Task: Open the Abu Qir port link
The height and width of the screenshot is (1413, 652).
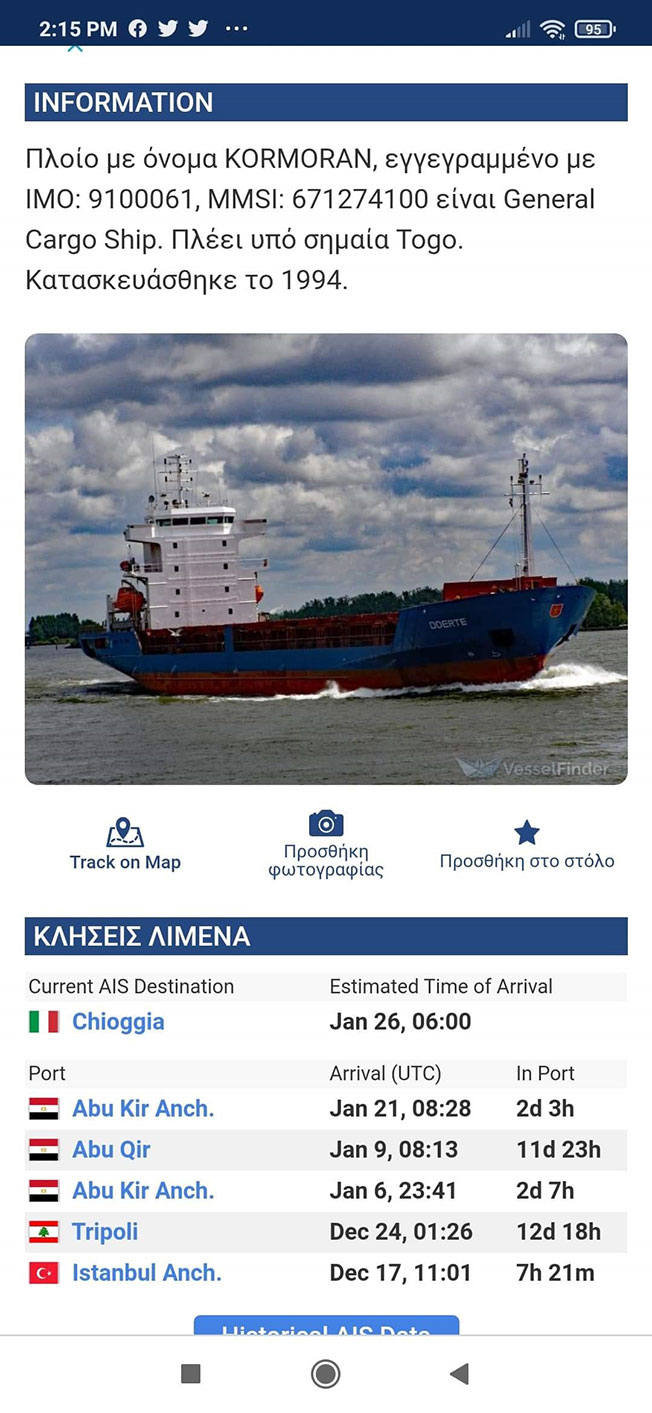Action: pos(111,1150)
